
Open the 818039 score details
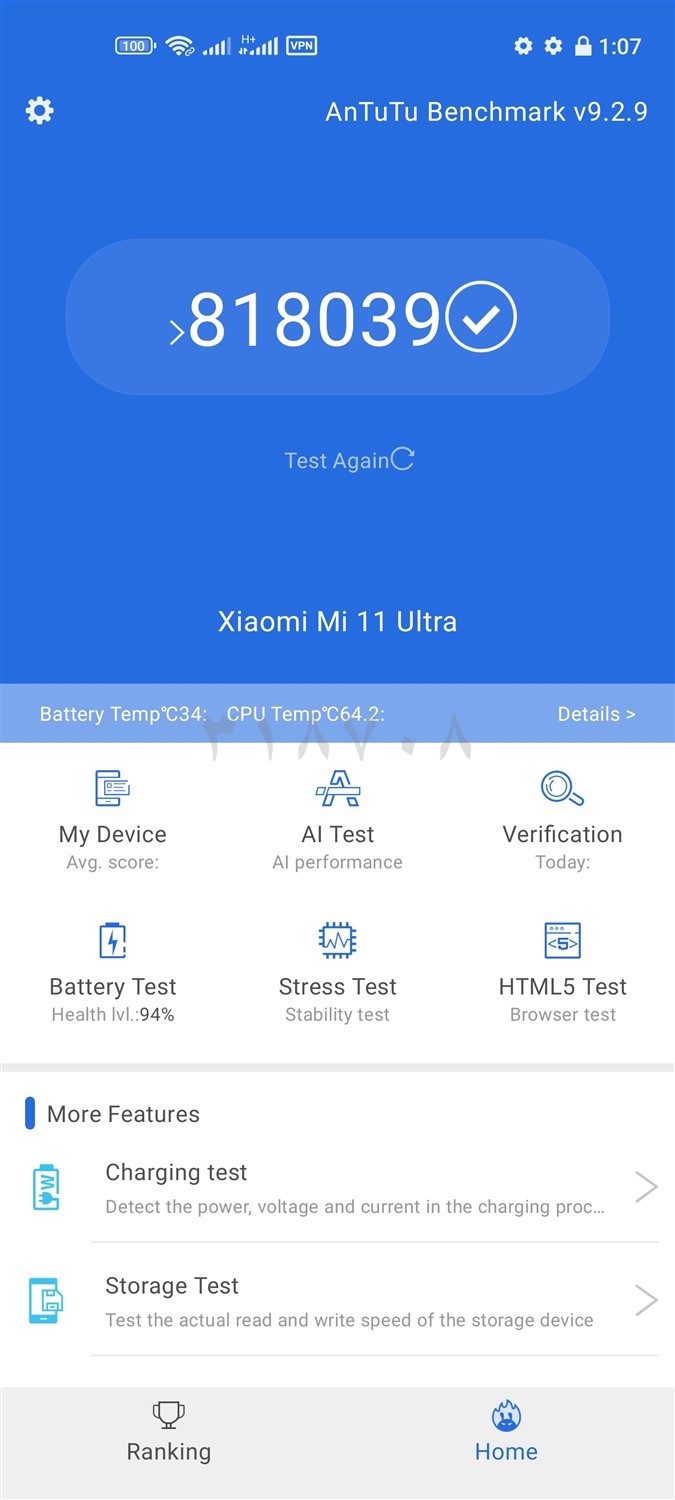click(338, 318)
